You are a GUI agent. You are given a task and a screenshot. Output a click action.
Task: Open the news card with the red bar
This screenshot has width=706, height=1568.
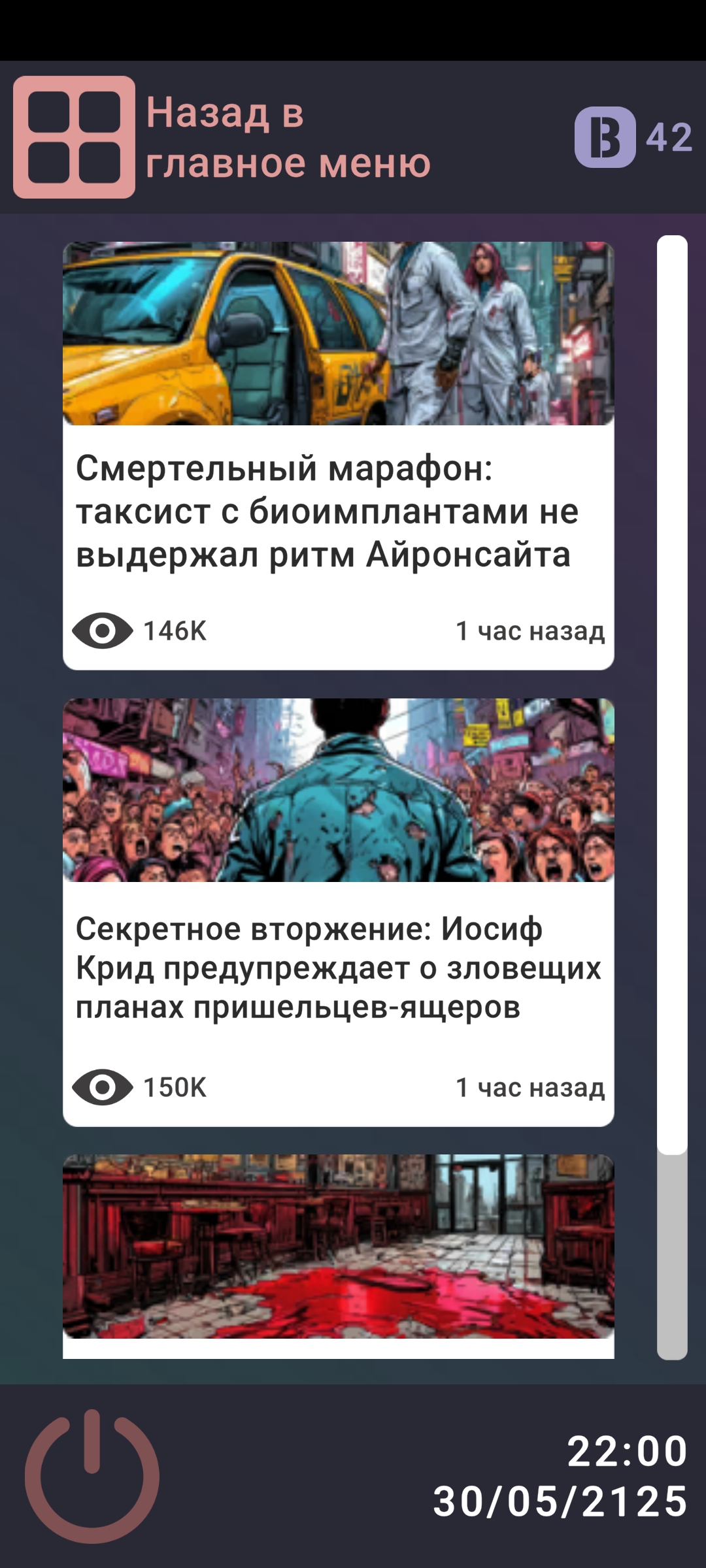[338, 1248]
